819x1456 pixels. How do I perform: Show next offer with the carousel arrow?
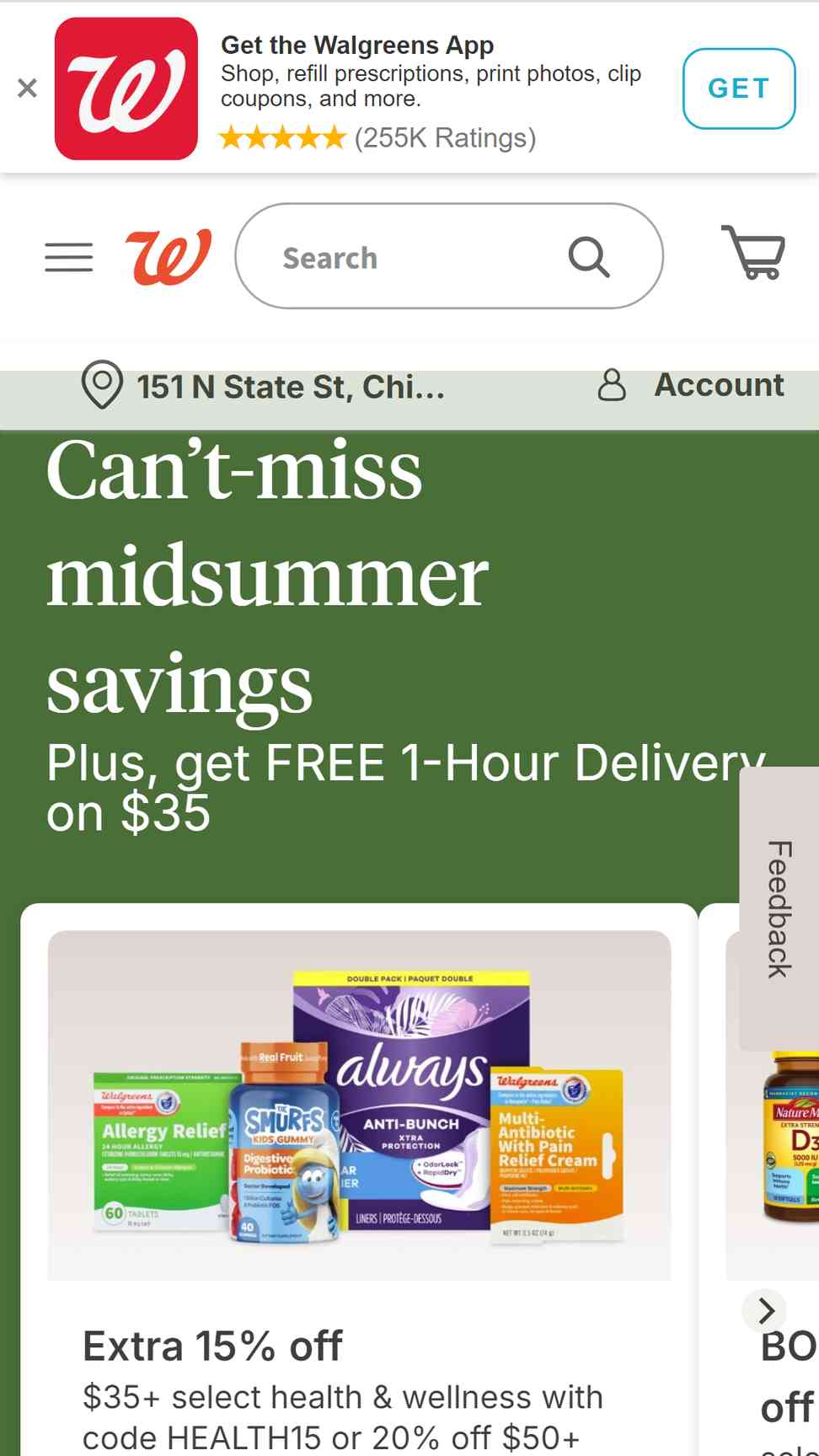[x=765, y=1310]
